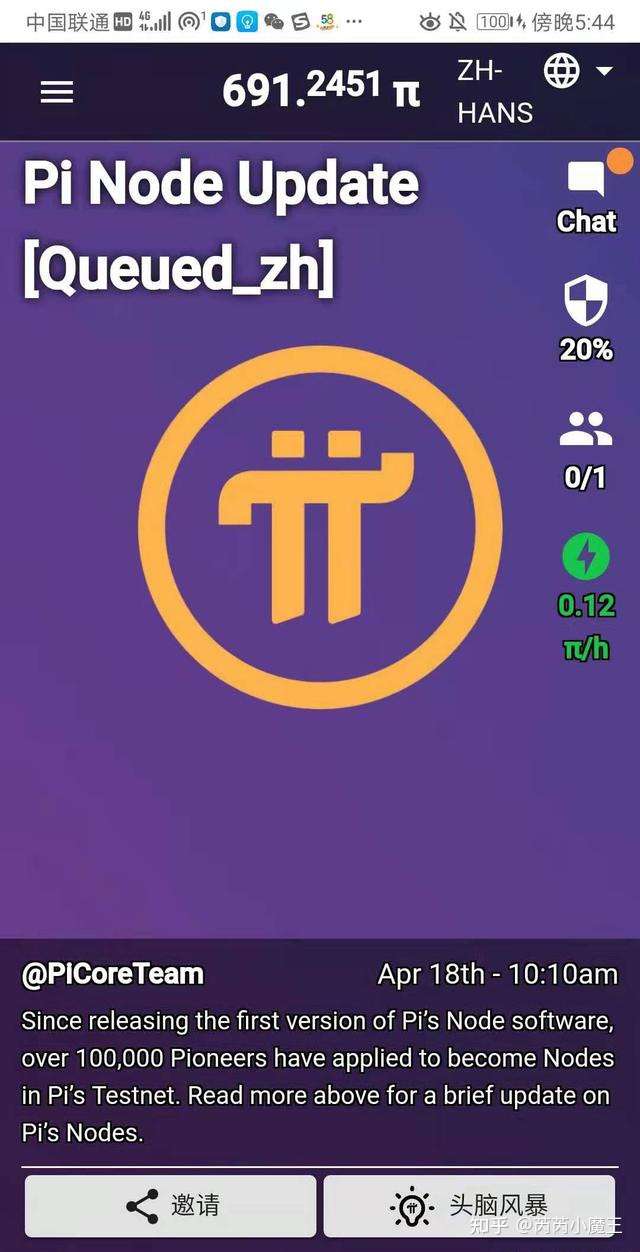
Task: Open the hamburger drawer menu
Action: pos(57,92)
